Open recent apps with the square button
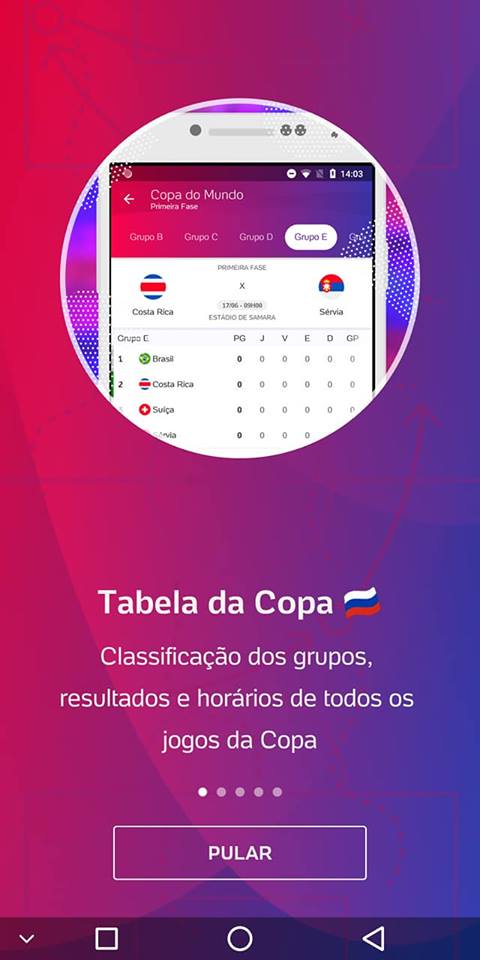 (107, 938)
